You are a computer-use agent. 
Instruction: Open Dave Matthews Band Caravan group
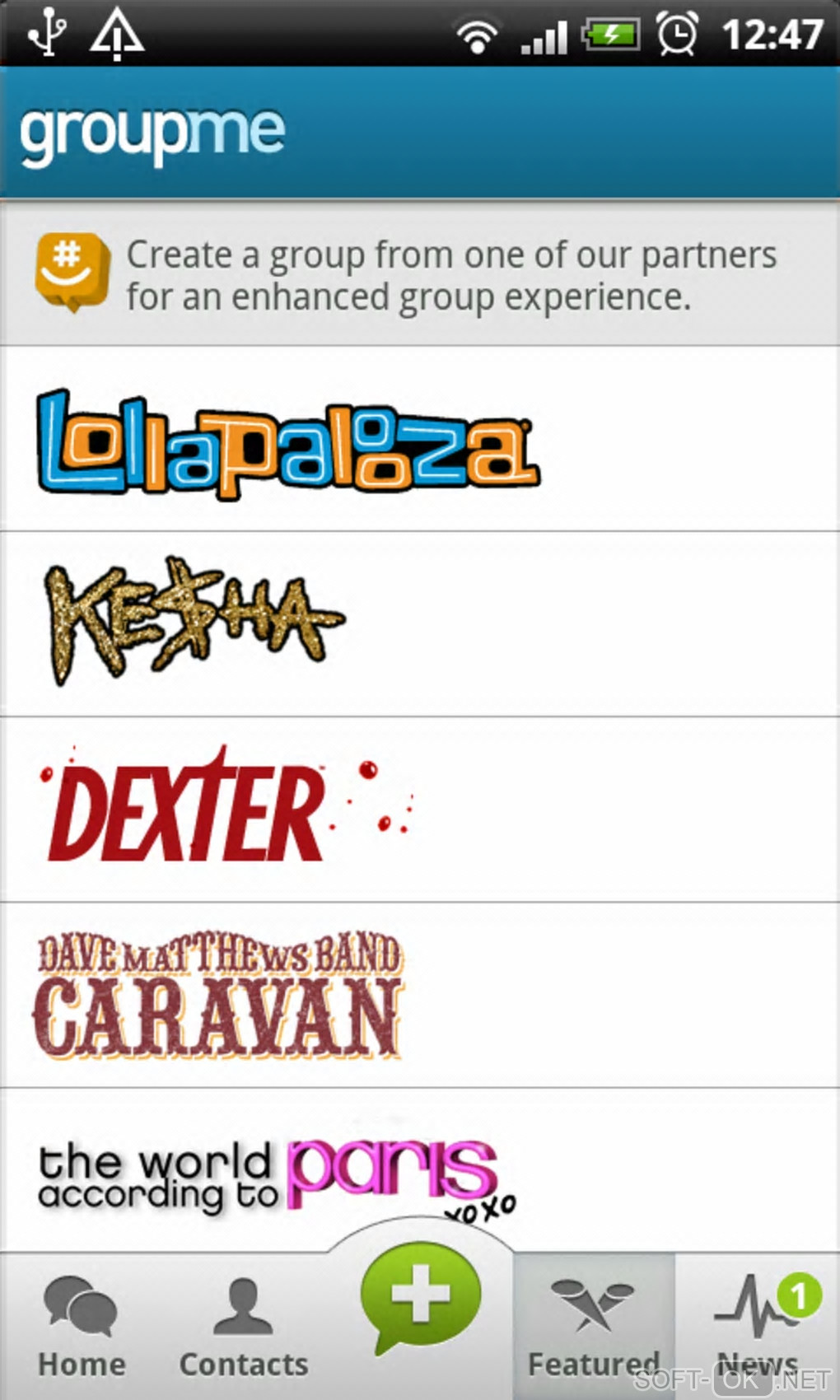(x=218, y=995)
